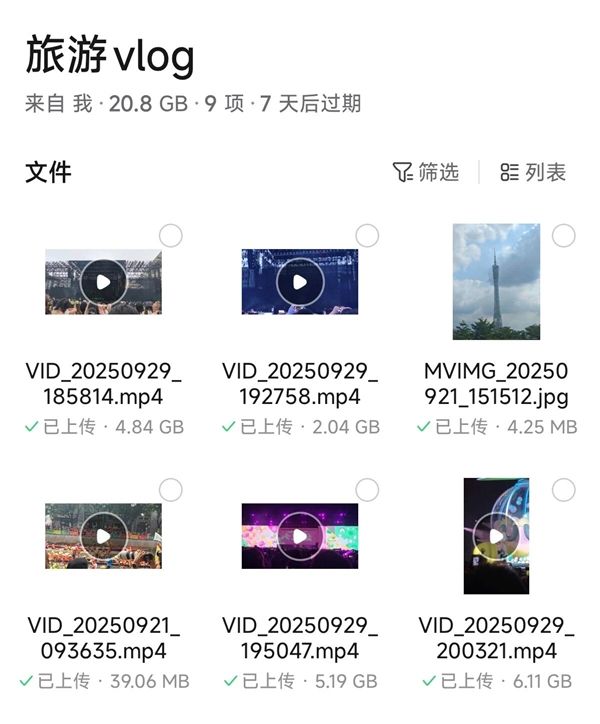Open video VID_20250929_185814.mp4

click(x=103, y=282)
